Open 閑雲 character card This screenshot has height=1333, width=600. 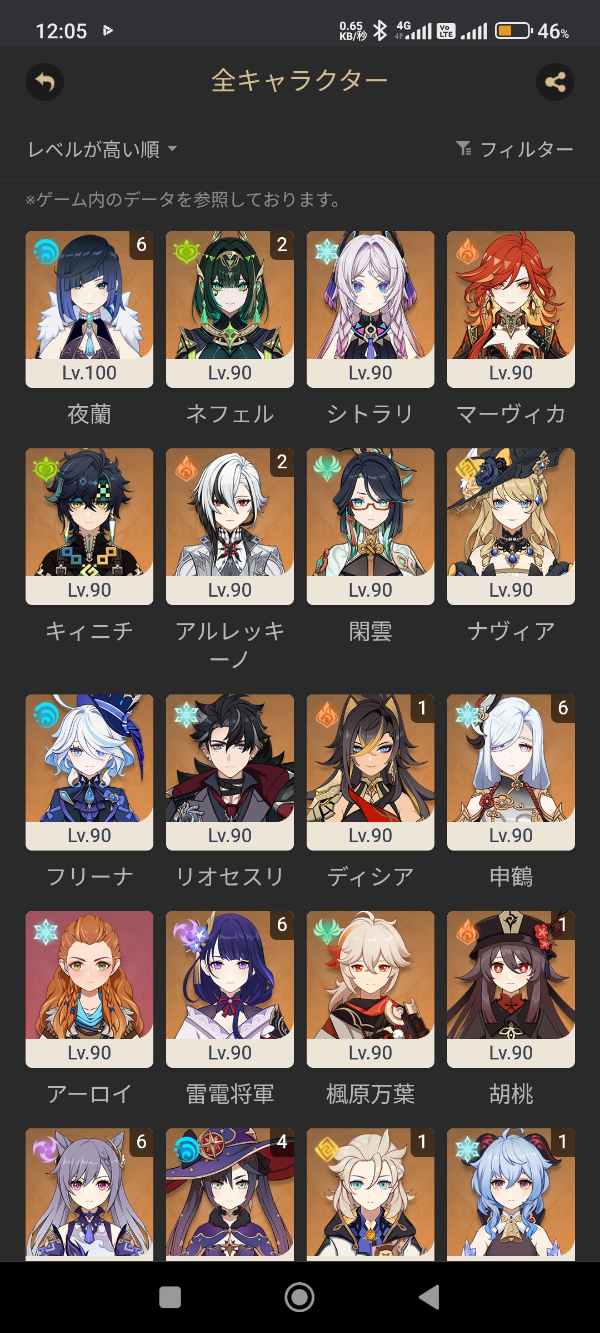click(370, 526)
